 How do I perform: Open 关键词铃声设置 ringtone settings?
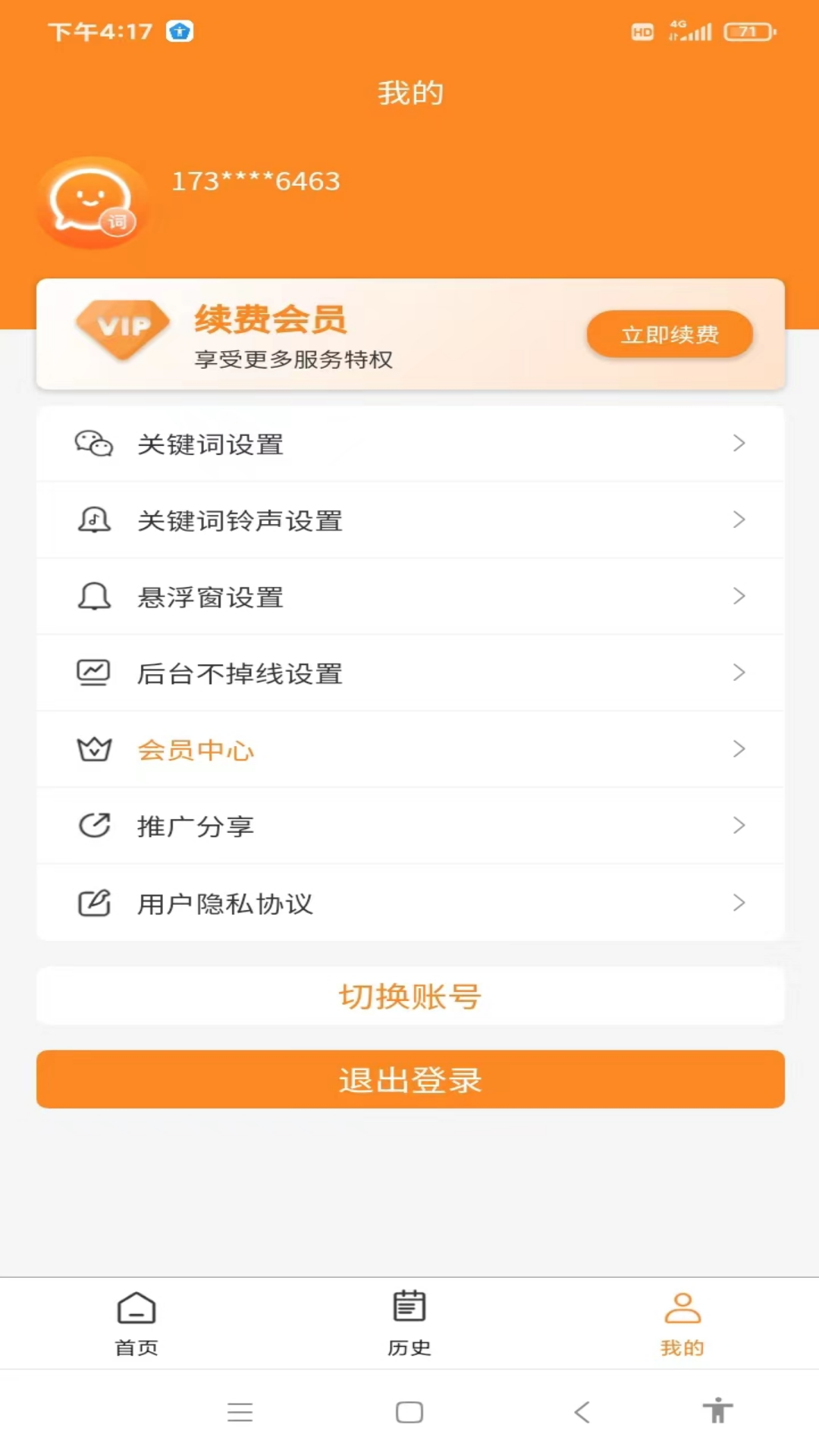tap(409, 520)
